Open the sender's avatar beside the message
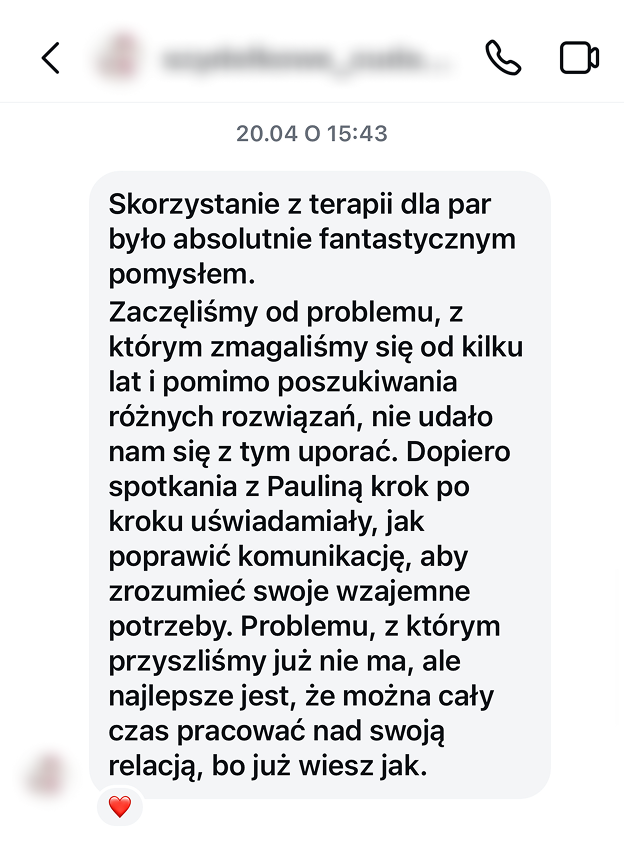 [x=46, y=776]
